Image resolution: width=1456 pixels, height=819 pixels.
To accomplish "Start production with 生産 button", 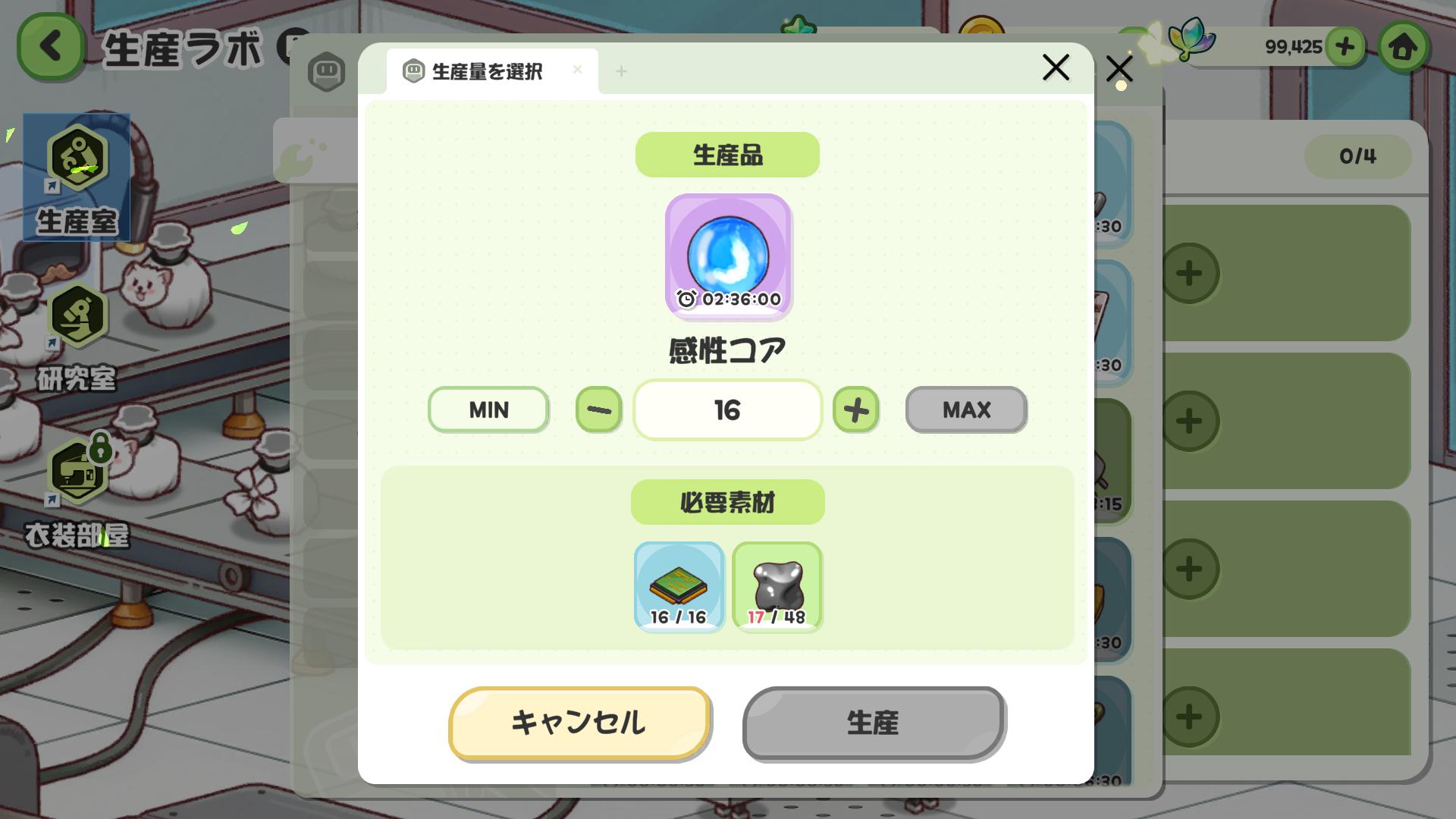I will pos(874,723).
